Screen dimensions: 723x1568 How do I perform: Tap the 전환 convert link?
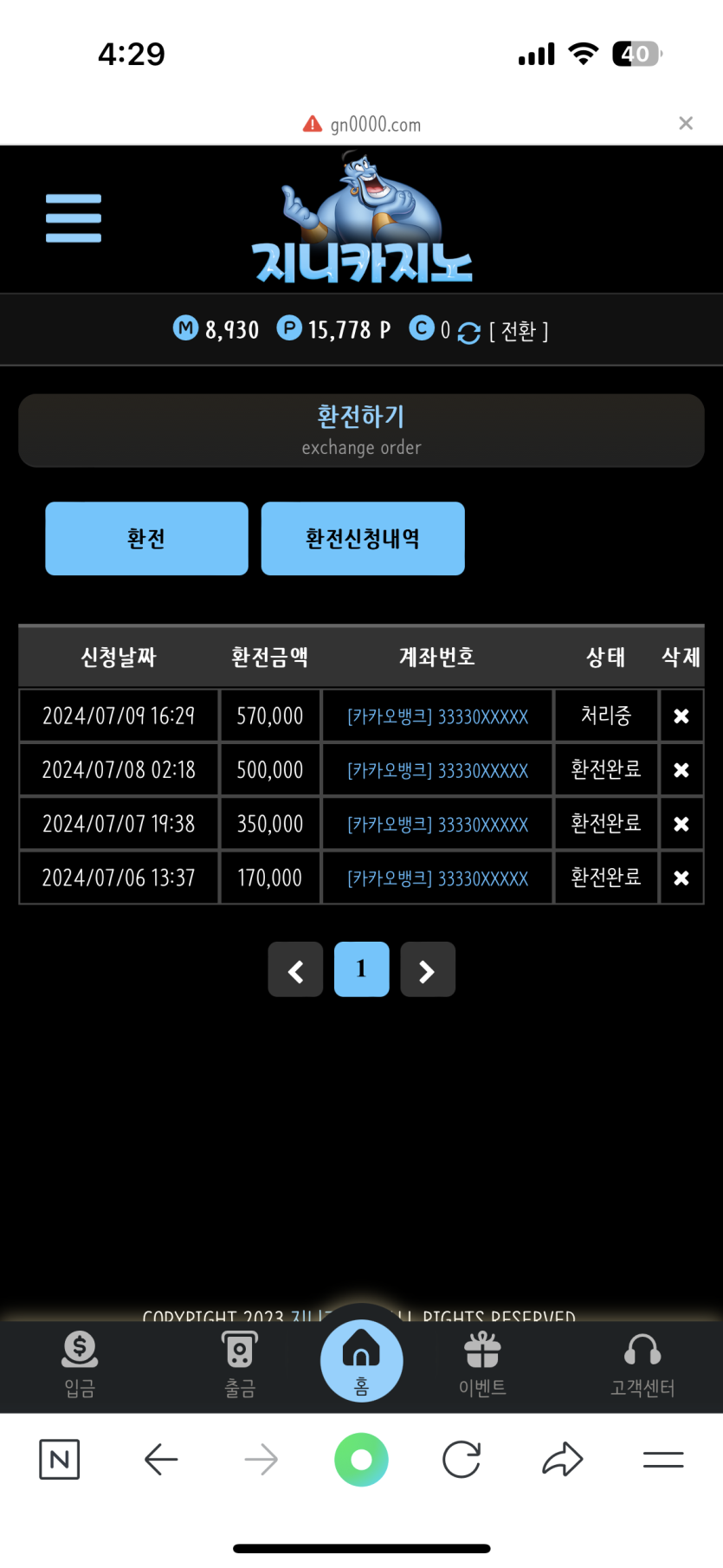click(x=518, y=331)
